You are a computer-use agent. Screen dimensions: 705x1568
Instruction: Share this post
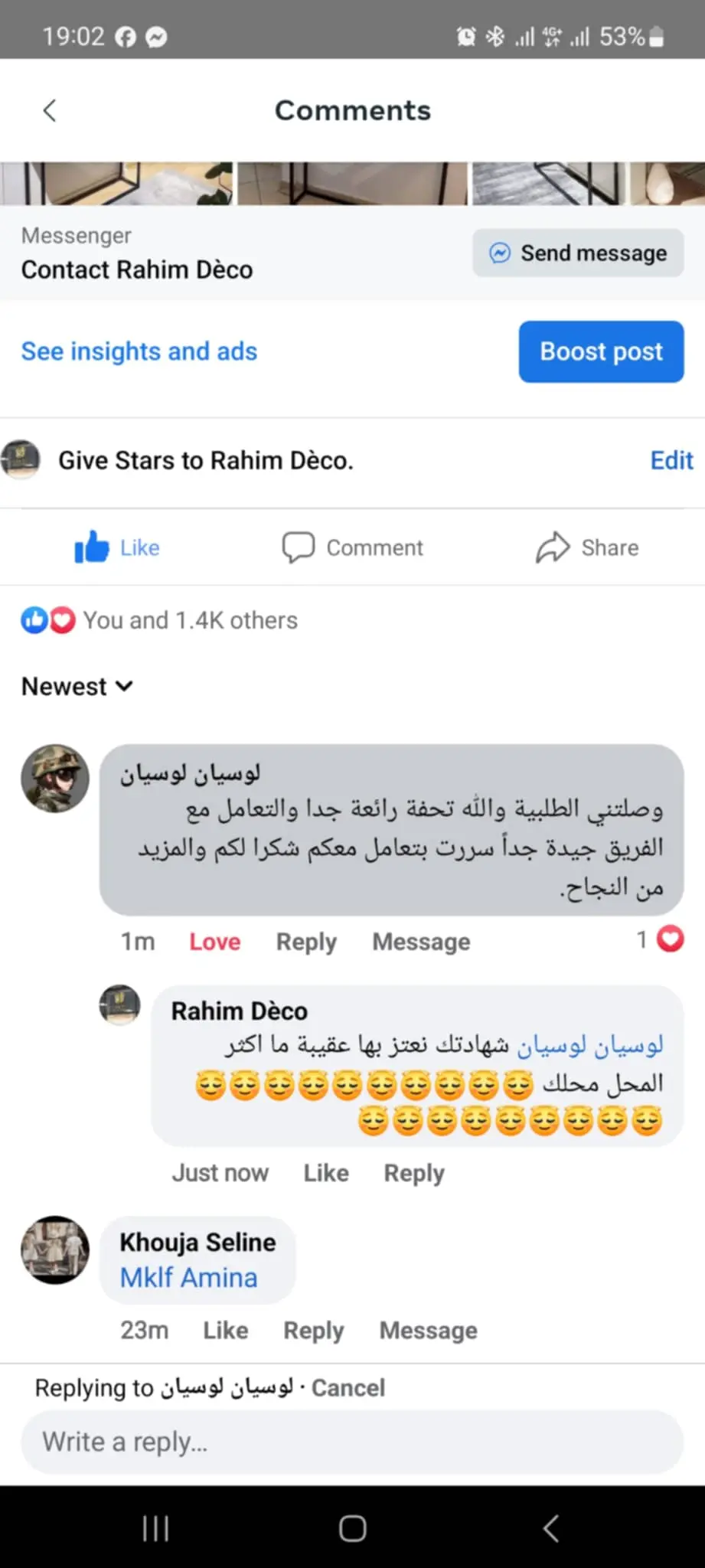(587, 547)
